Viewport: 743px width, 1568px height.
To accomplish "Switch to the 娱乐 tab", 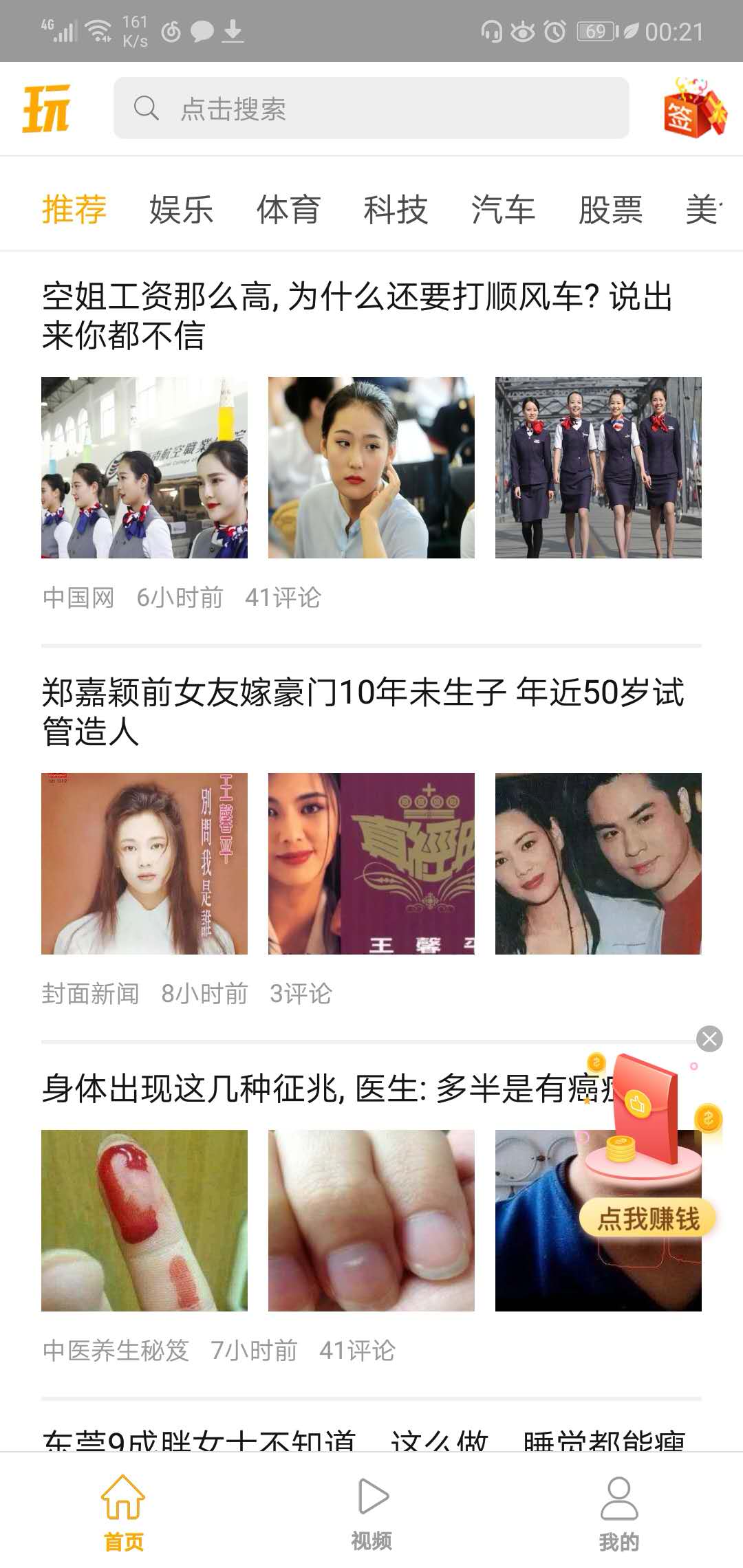I will [x=180, y=208].
